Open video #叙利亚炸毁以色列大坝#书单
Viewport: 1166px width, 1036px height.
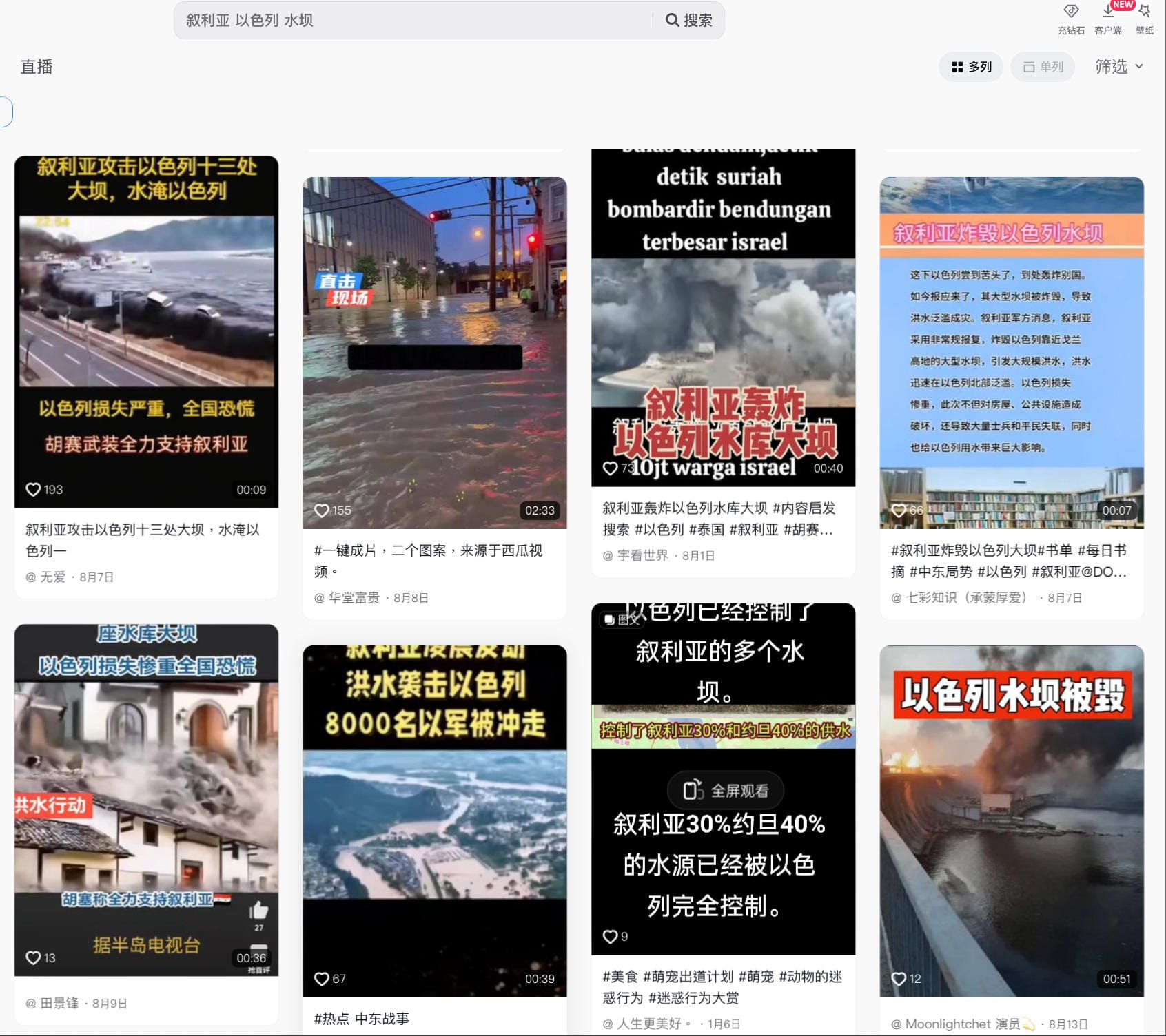[1011, 351]
